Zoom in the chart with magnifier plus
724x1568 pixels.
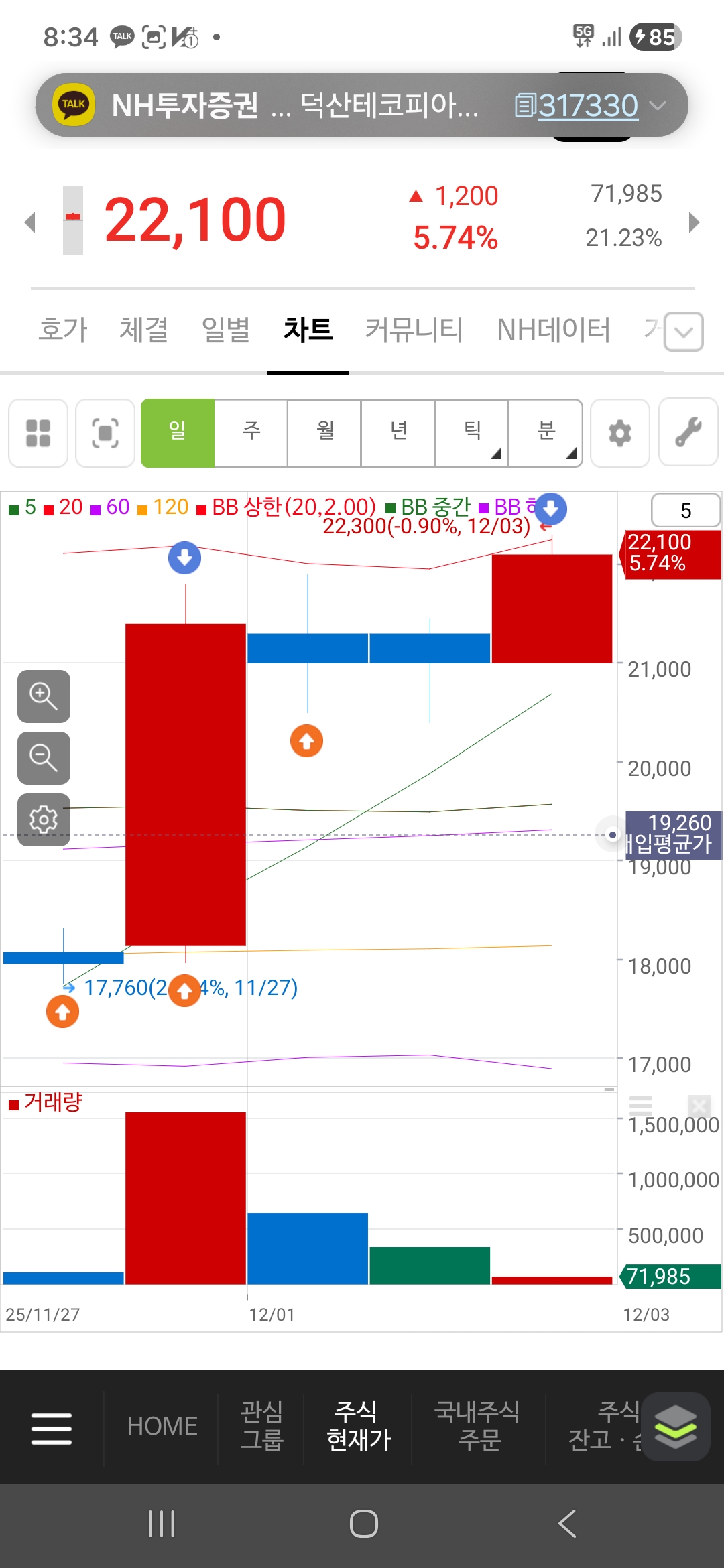(44, 696)
